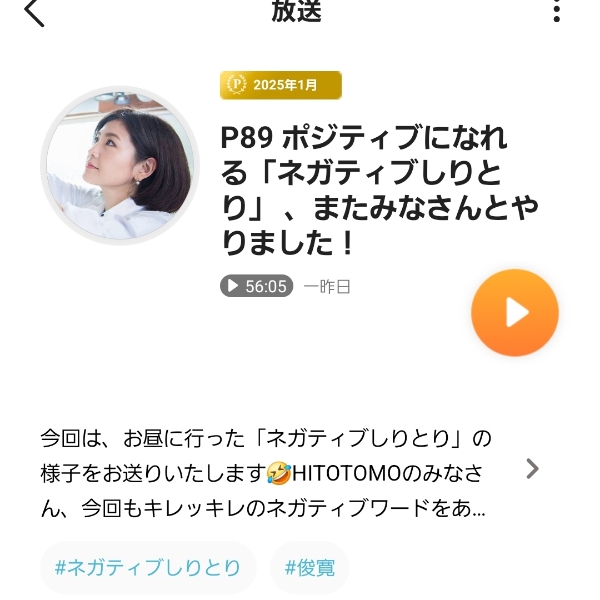Play the P89 broadcast episode
This screenshot has height=600, width=600.
tap(515, 313)
